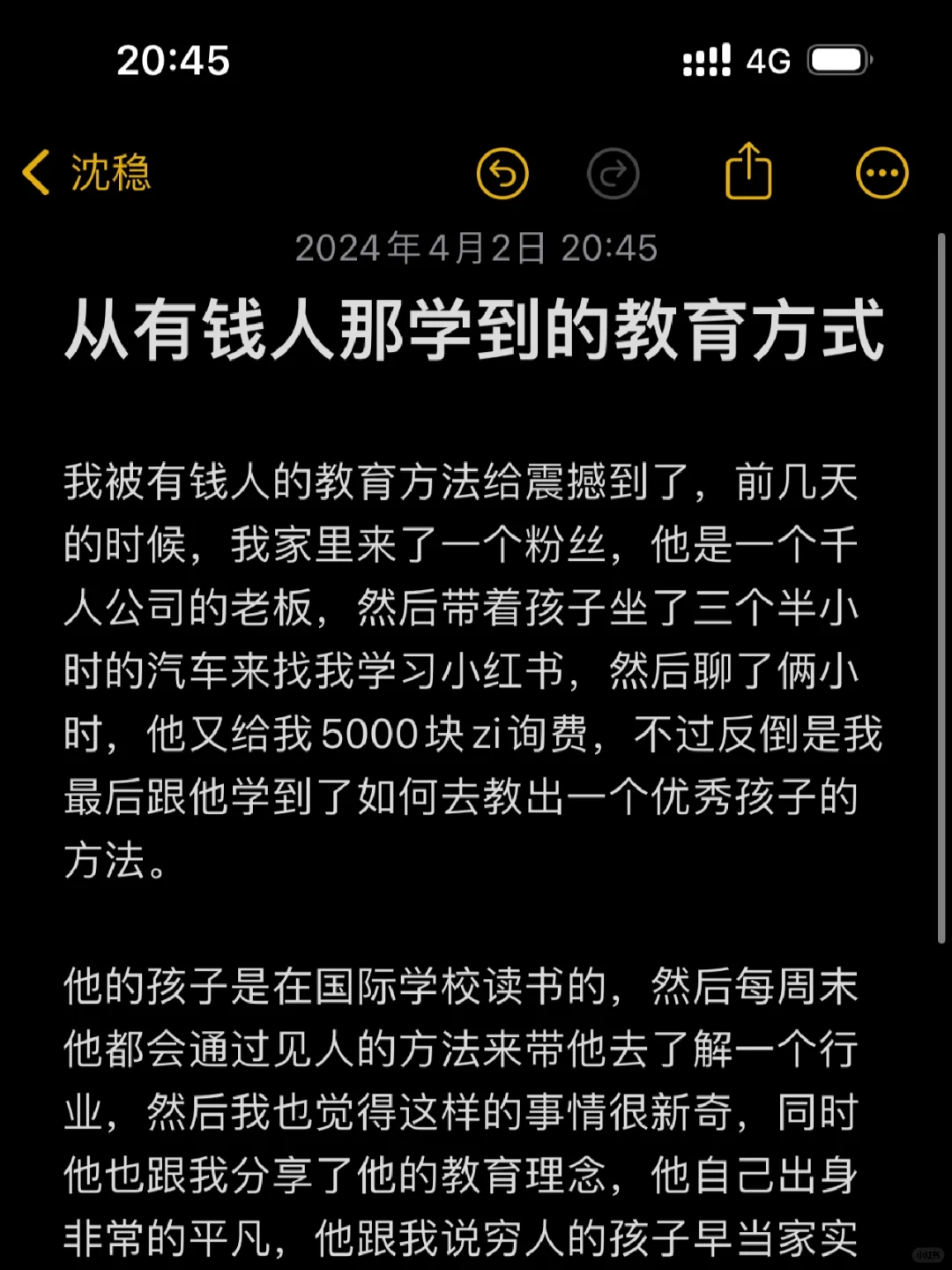Tap the back chevron icon
Viewport: 952px width, 1270px height.
tap(37, 174)
